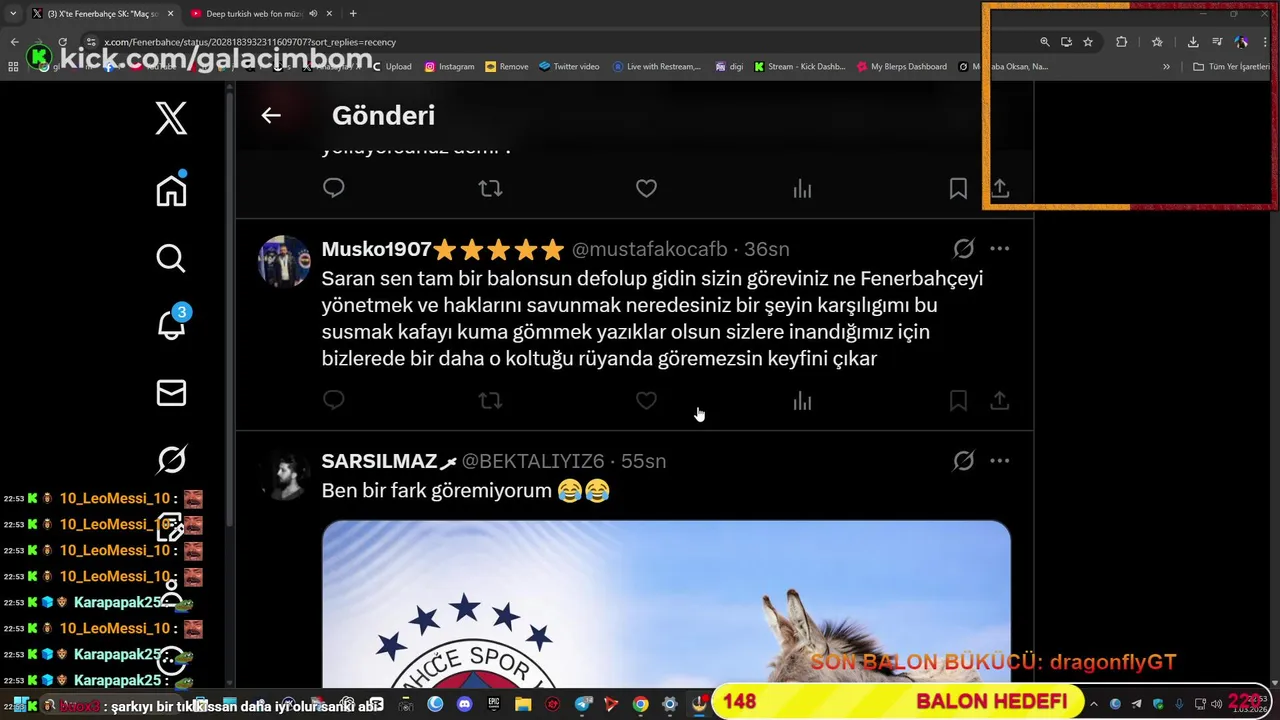This screenshot has height=720, width=1280.
Task: Open the X logo home link
Action: pyautogui.click(x=171, y=118)
